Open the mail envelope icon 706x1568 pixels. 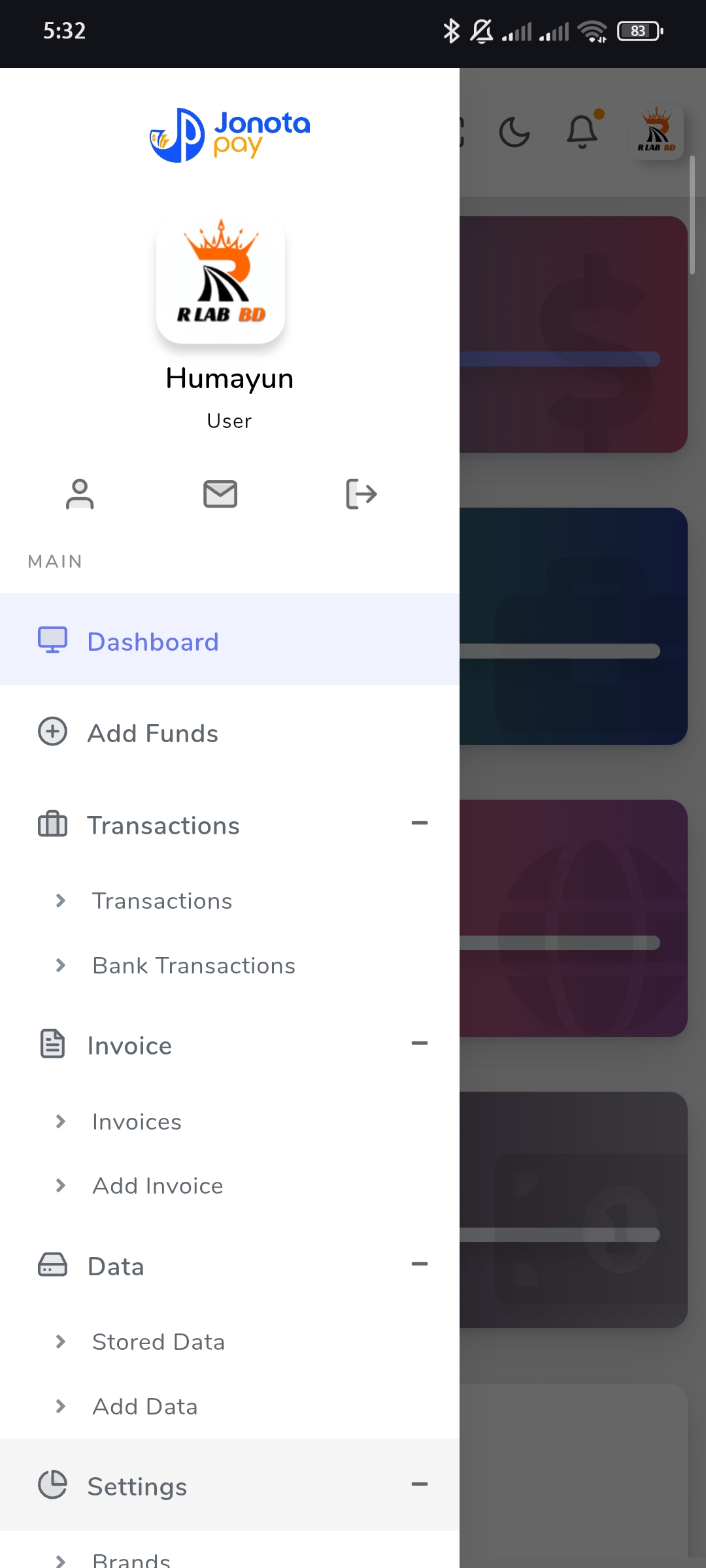click(220, 494)
